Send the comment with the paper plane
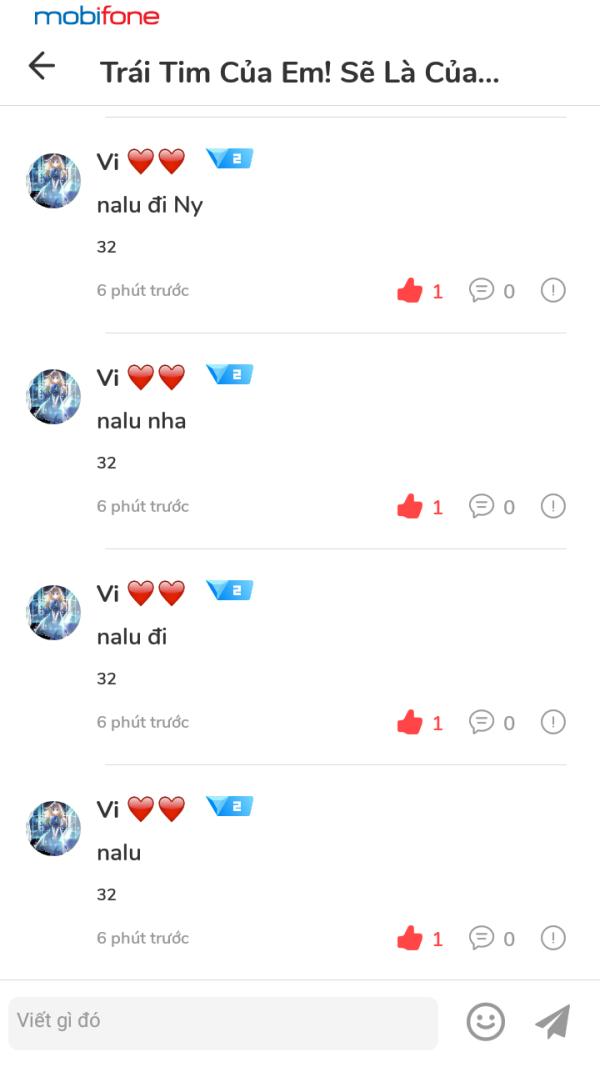Image resolution: width=600 pixels, height=1067 pixels. coord(552,1022)
